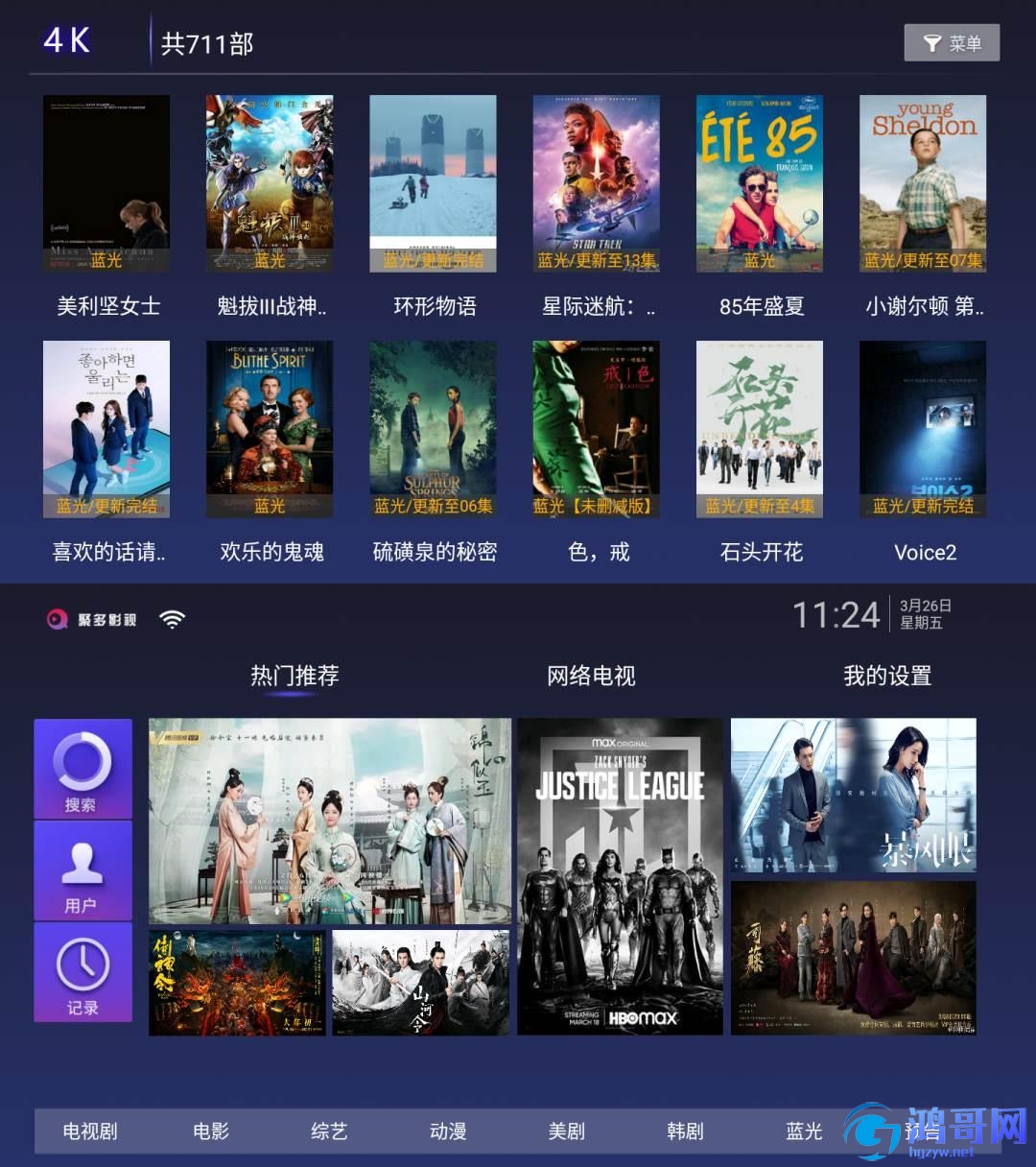Viewport: 1036px width, 1167px height.
Task: Switch to the 动漫 category
Action: point(448,1131)
